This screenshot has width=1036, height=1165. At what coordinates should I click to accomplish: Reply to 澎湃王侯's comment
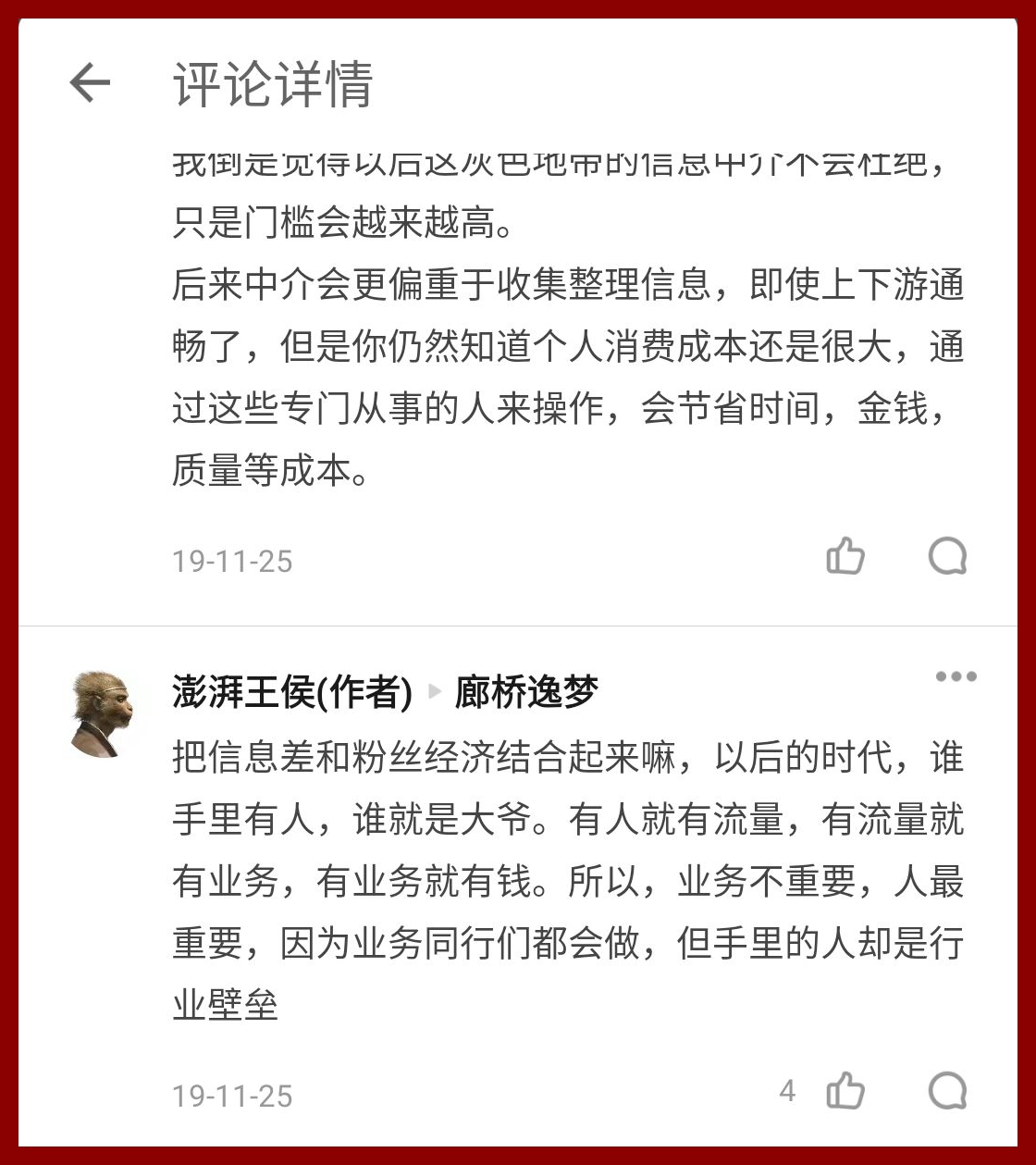click(x=947, y=1090)
